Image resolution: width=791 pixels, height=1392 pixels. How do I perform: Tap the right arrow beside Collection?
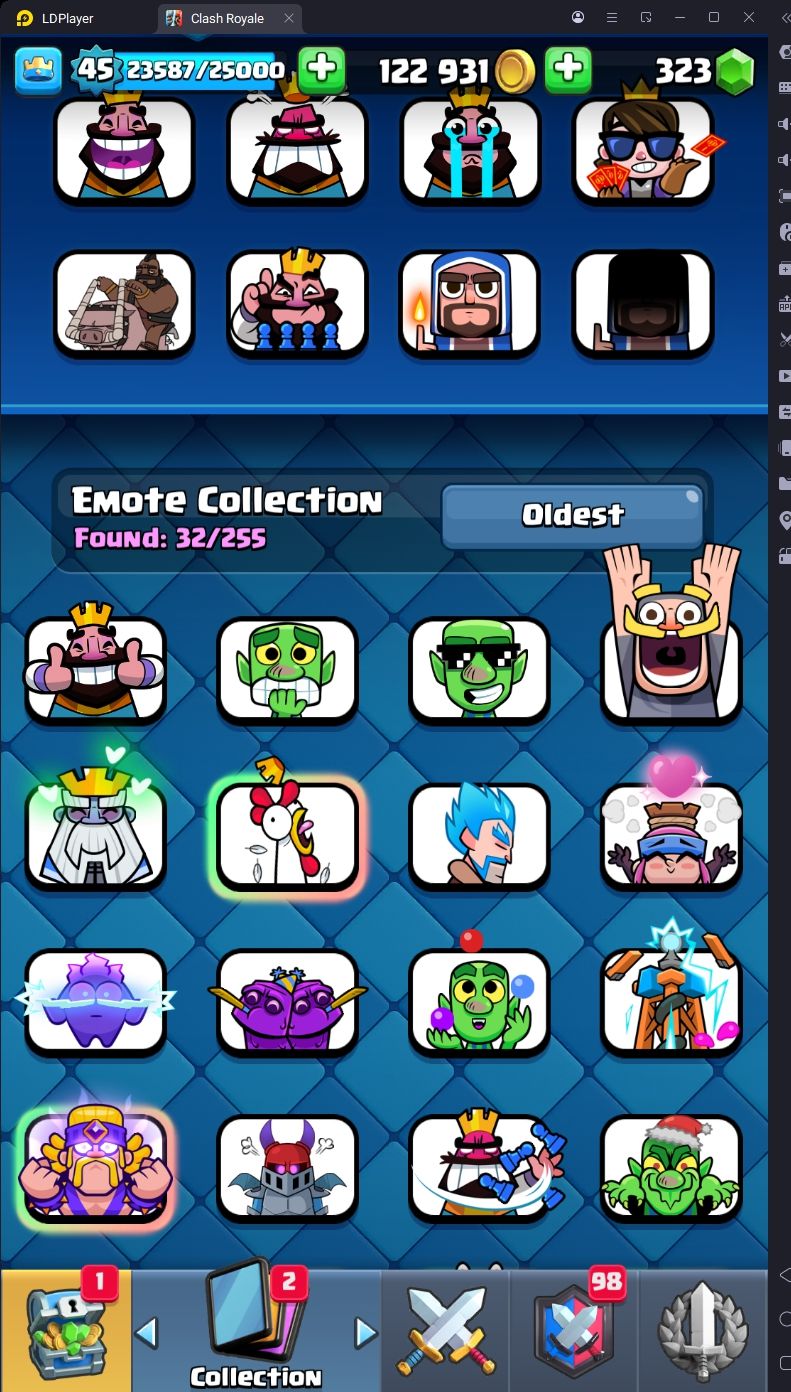[x=366, y=1332]
